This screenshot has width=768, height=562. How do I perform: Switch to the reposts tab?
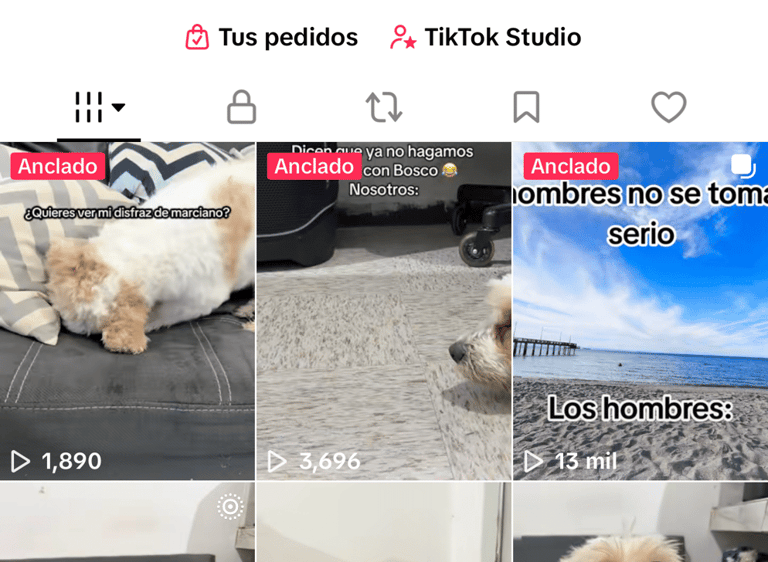coord(384,107)
